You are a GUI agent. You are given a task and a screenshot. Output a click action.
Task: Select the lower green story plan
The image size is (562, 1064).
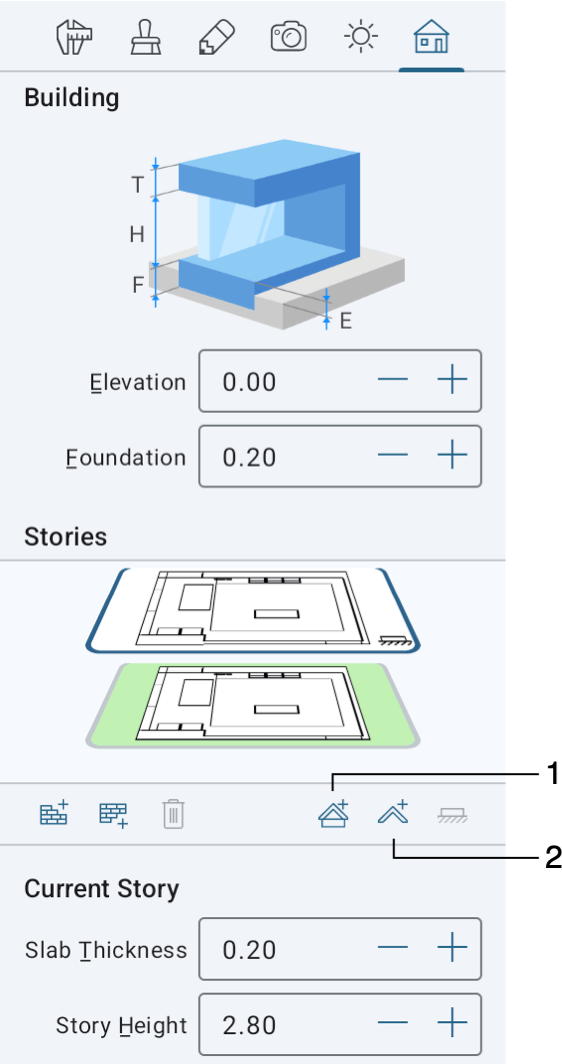point(252,706)
